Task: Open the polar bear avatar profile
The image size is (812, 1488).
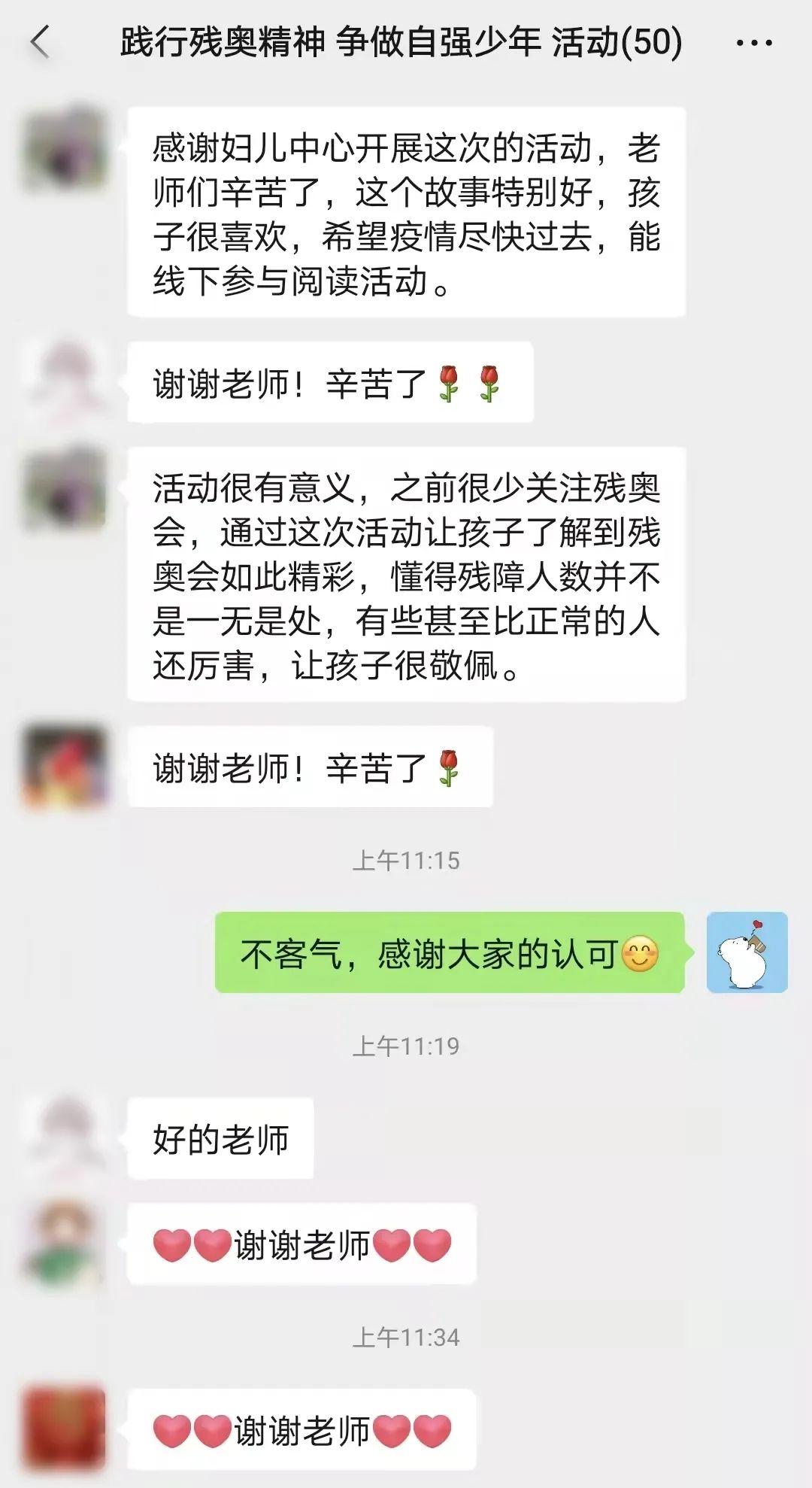Action: coord(747,952)
